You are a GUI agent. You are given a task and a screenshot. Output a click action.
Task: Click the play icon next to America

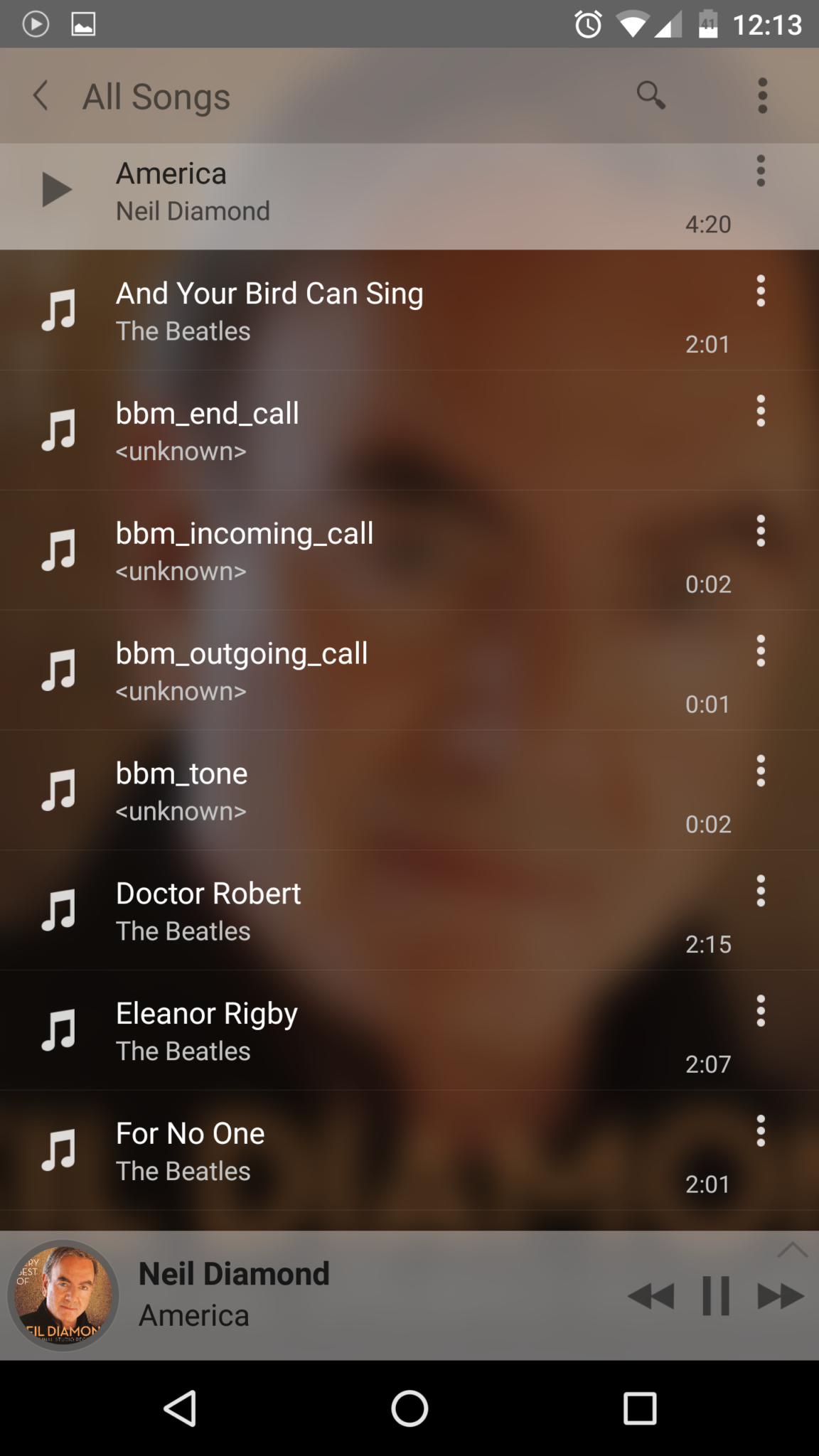55,189
